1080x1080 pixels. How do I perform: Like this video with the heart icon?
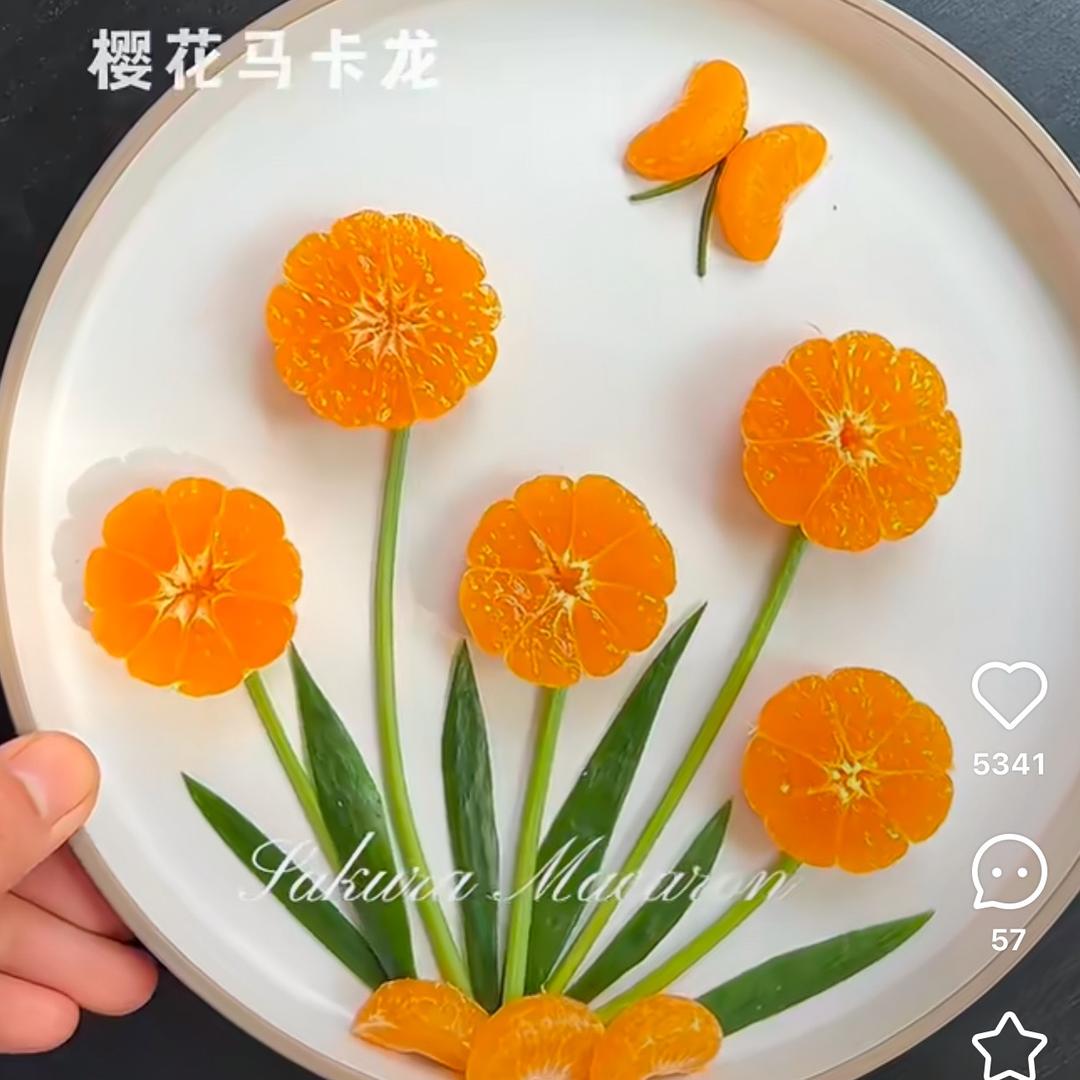point(1009,695)
